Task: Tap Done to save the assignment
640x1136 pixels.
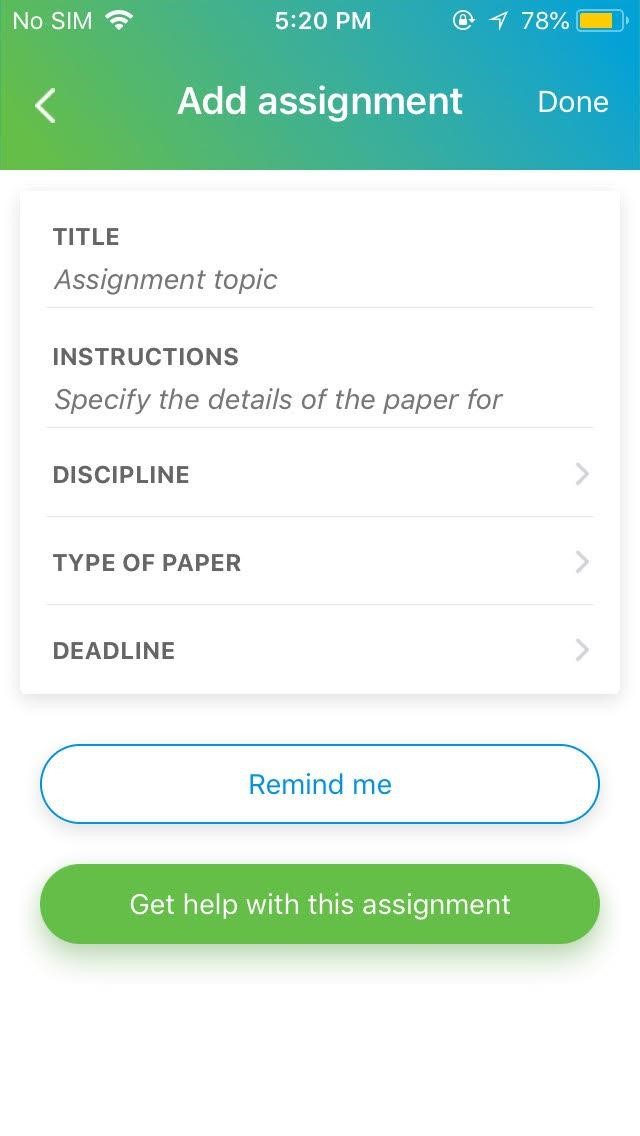Action: tap(573, 101)
